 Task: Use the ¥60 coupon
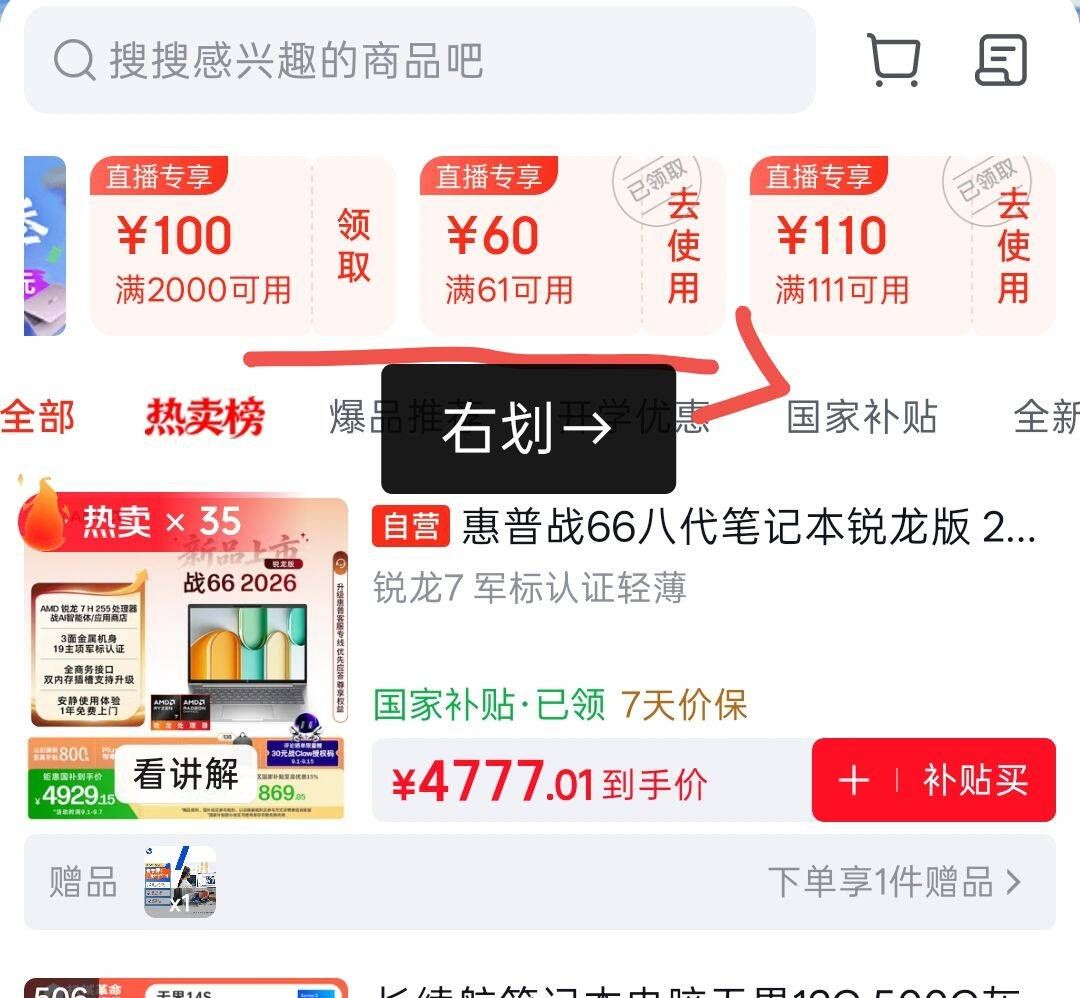(683, 246)
